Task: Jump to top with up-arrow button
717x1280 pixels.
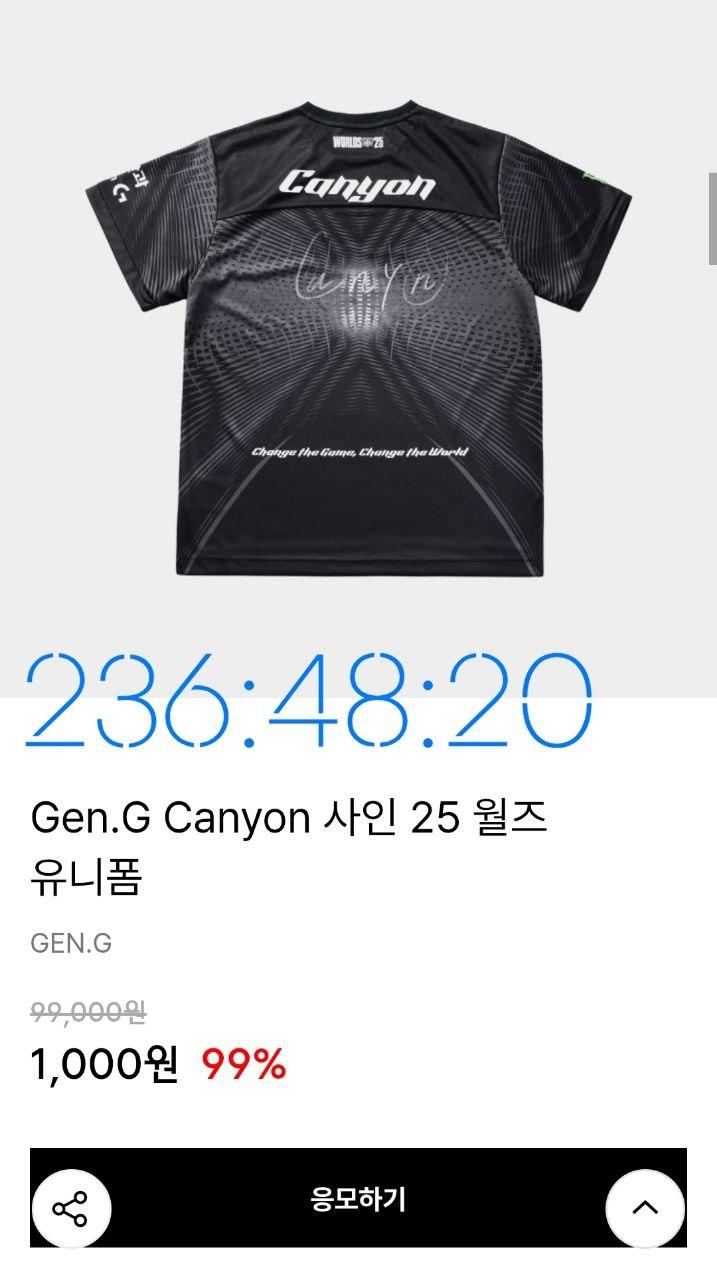Action: (645, 1208)
